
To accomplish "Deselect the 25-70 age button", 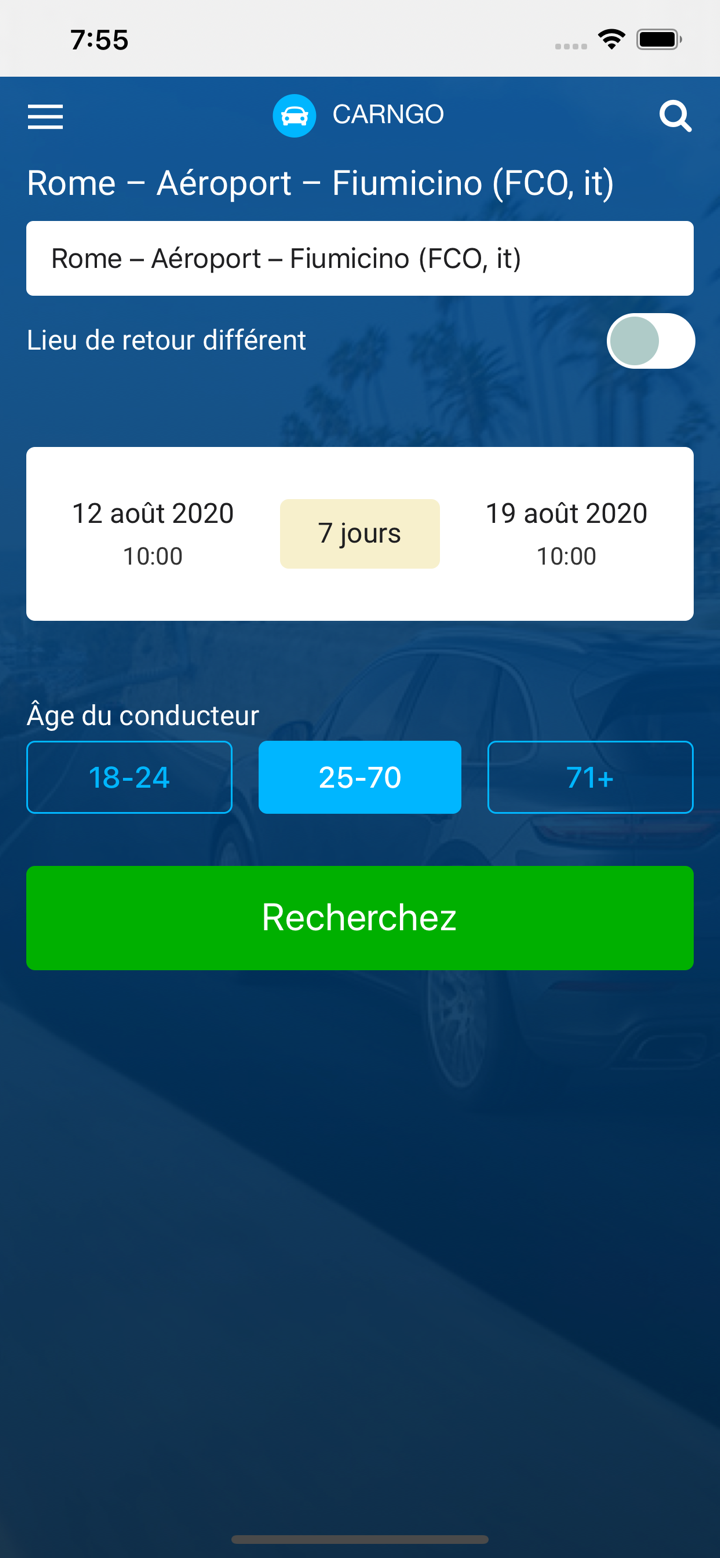I will pos(360,777).
